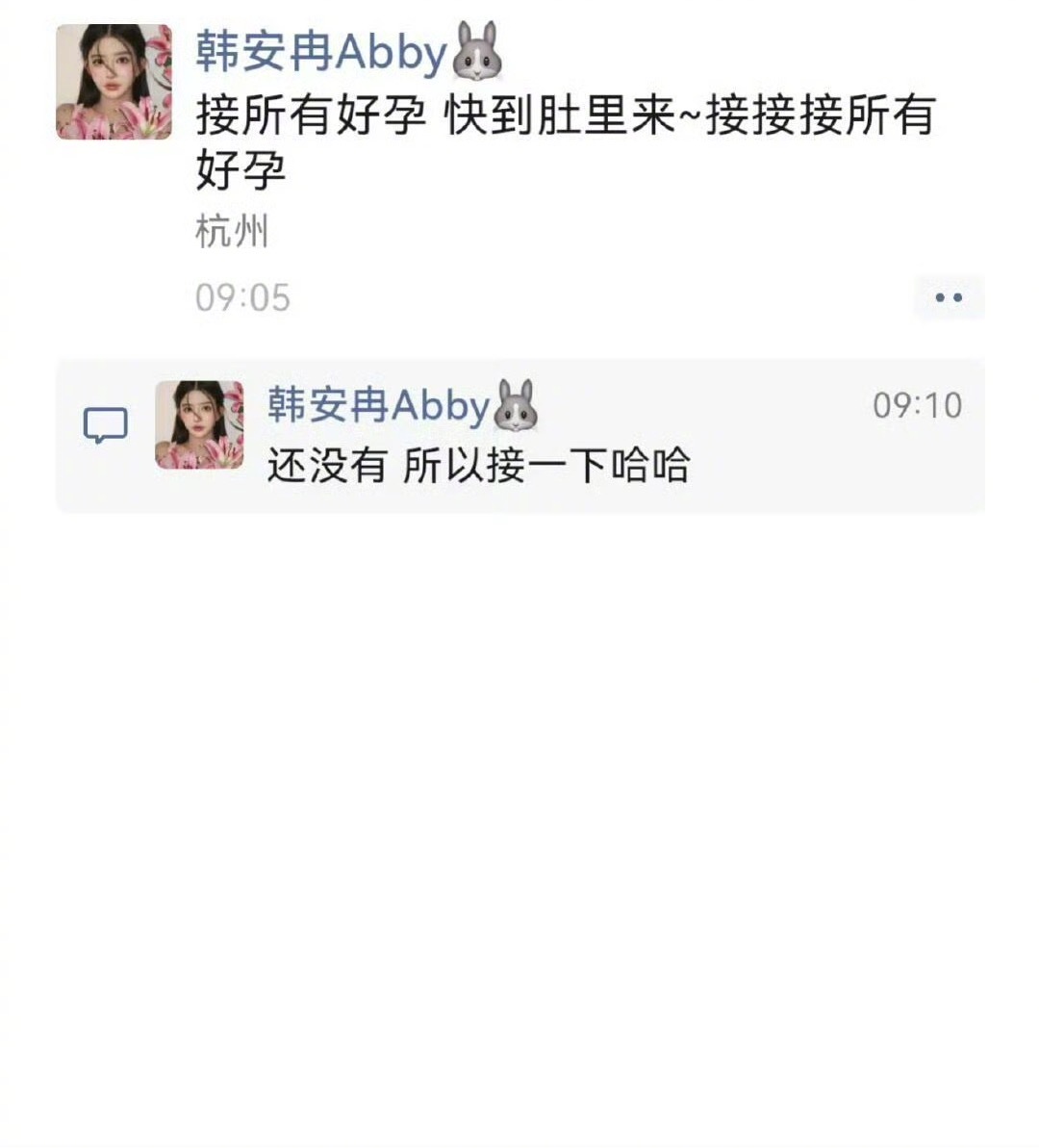Reply to the comment 还没有 所以接一下哈哈
This screenshot has height=1148, width=1039.
[x=478, y=467]
